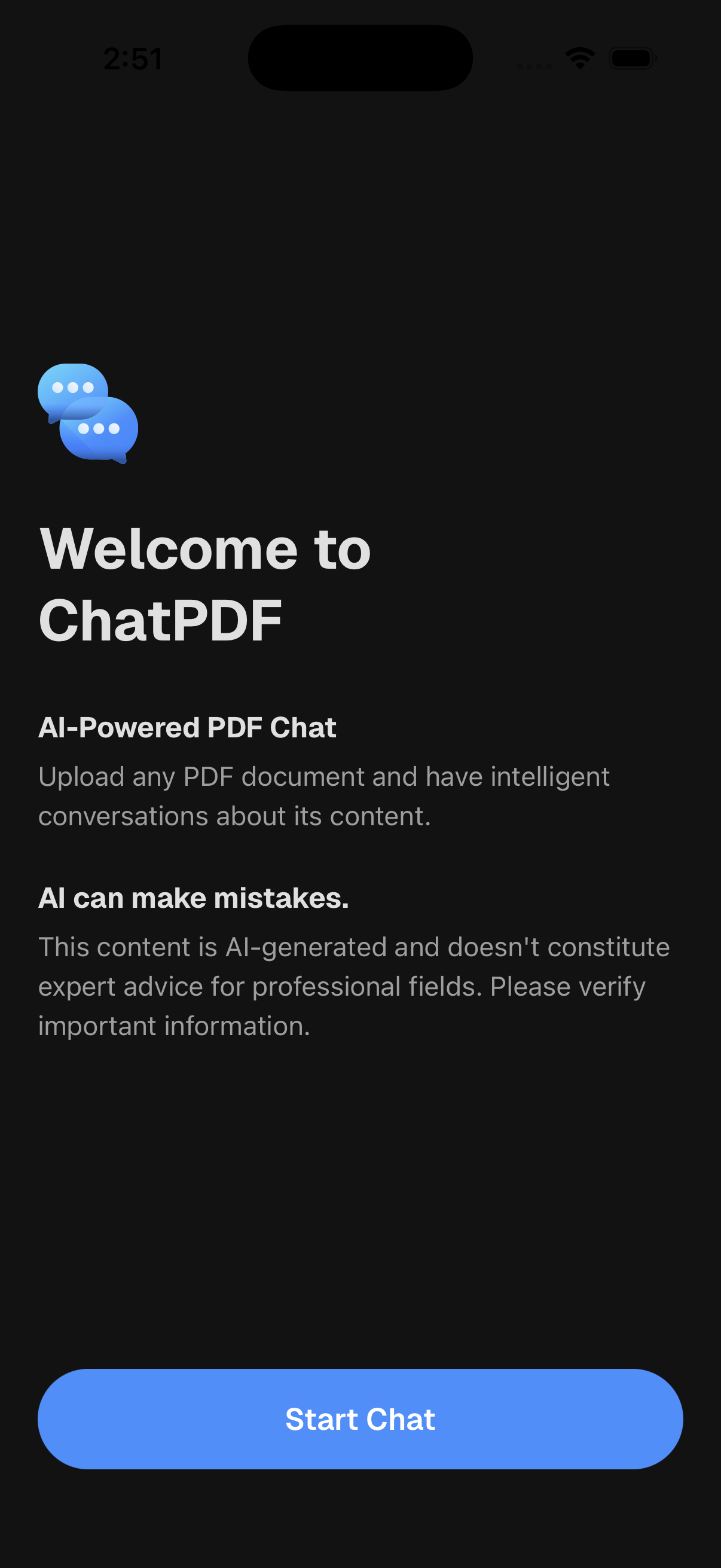Screen dimensions: 721x1568
Task: Select the AI-Powered PDF Chat heading
Action: pyautogui.click(x=187, y=727)
